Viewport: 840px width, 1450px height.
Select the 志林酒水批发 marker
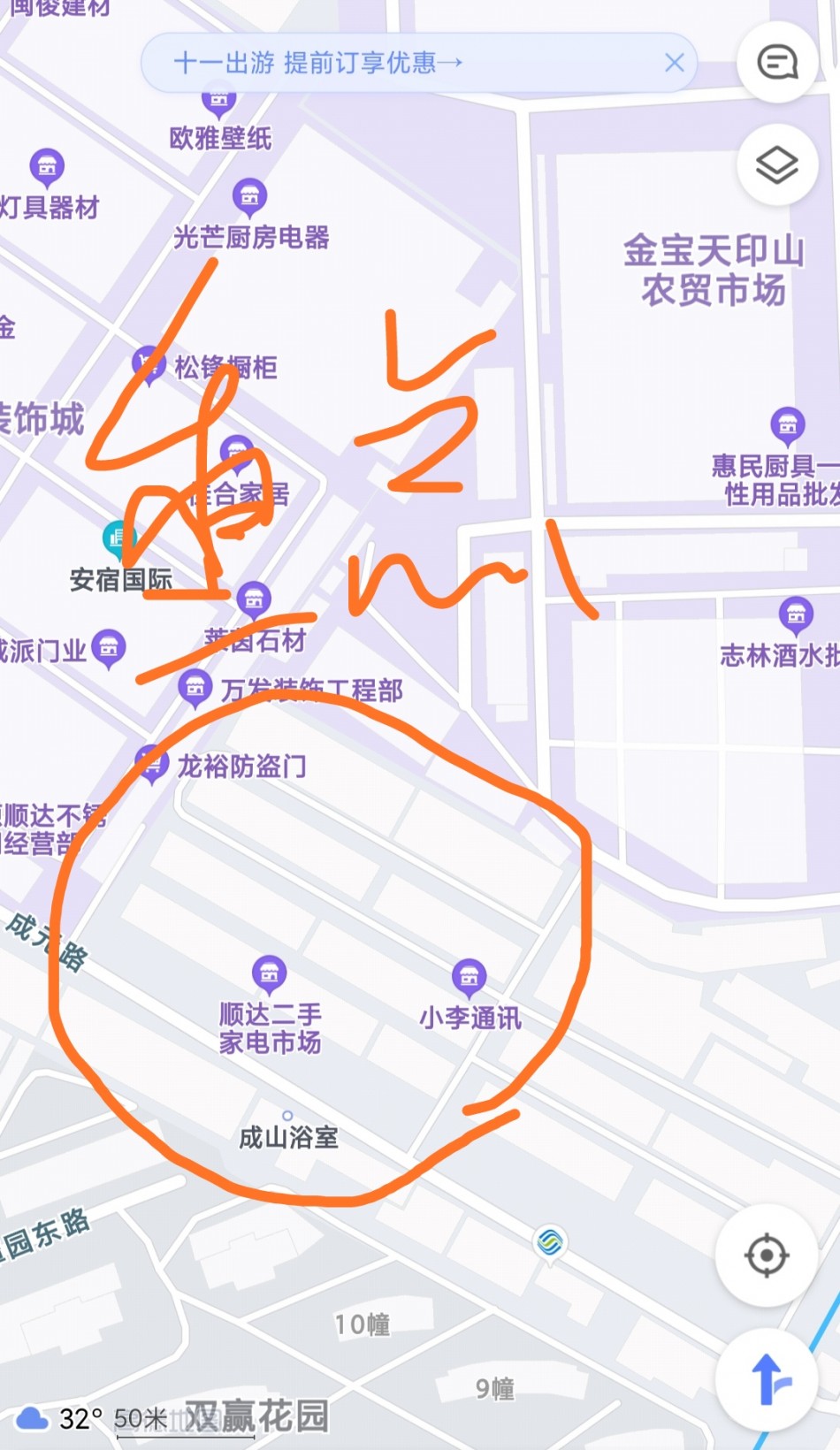[796, 614]
